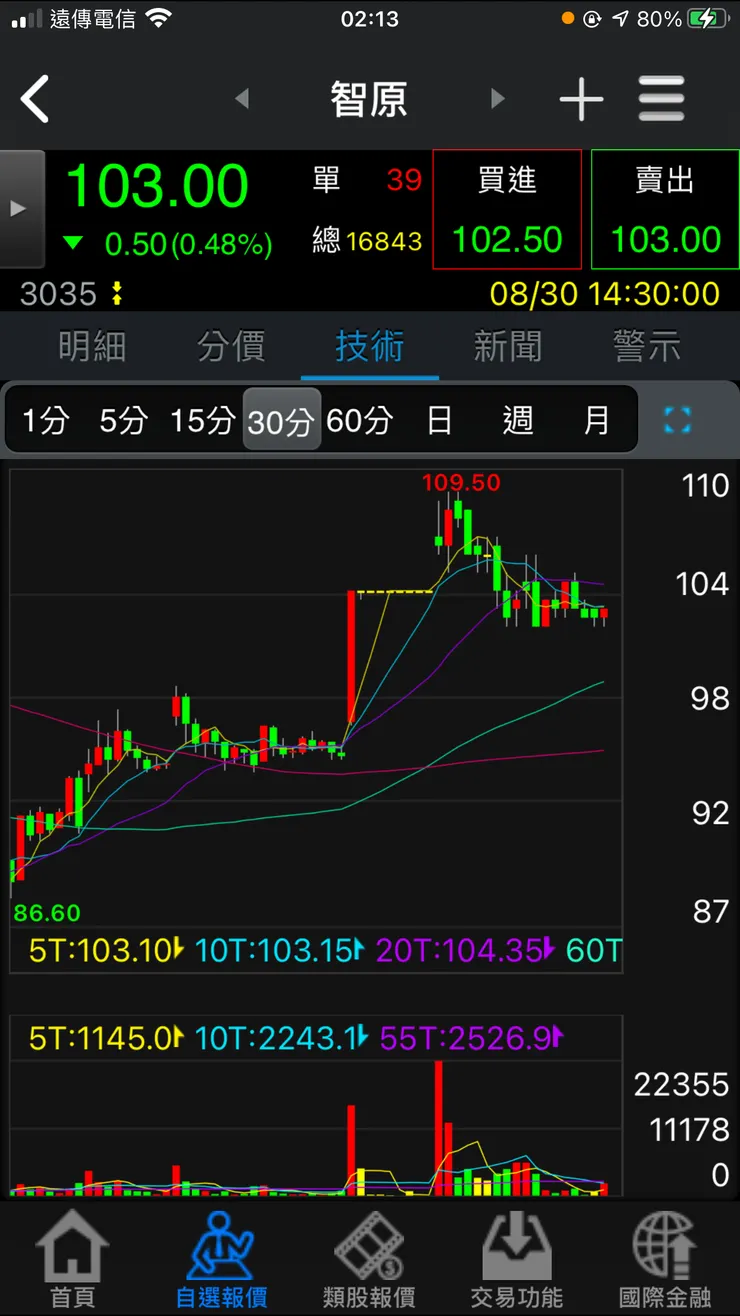The image size is (740, 1316).
Task: Select the 5分 chart interval
Action: click(x=122, y=421)
